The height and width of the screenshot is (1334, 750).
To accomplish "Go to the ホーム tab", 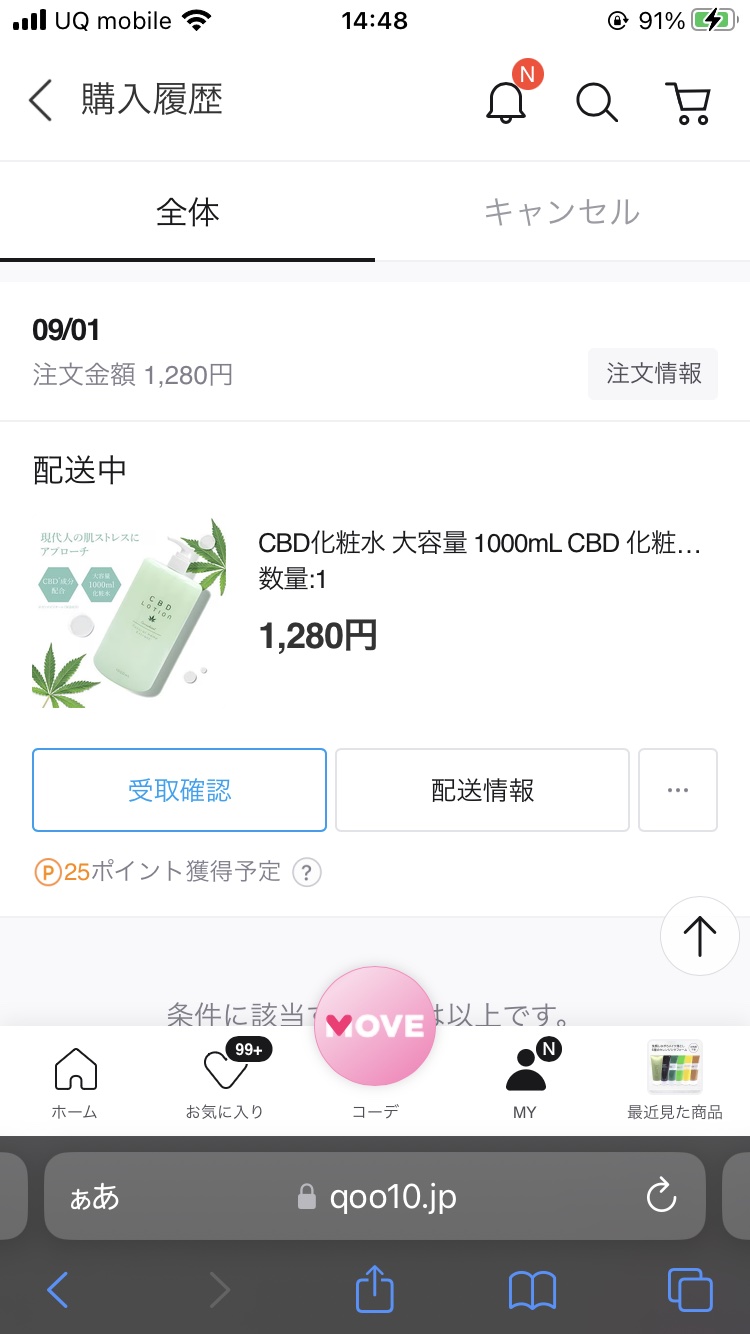I will click(x=75, y=1082).
